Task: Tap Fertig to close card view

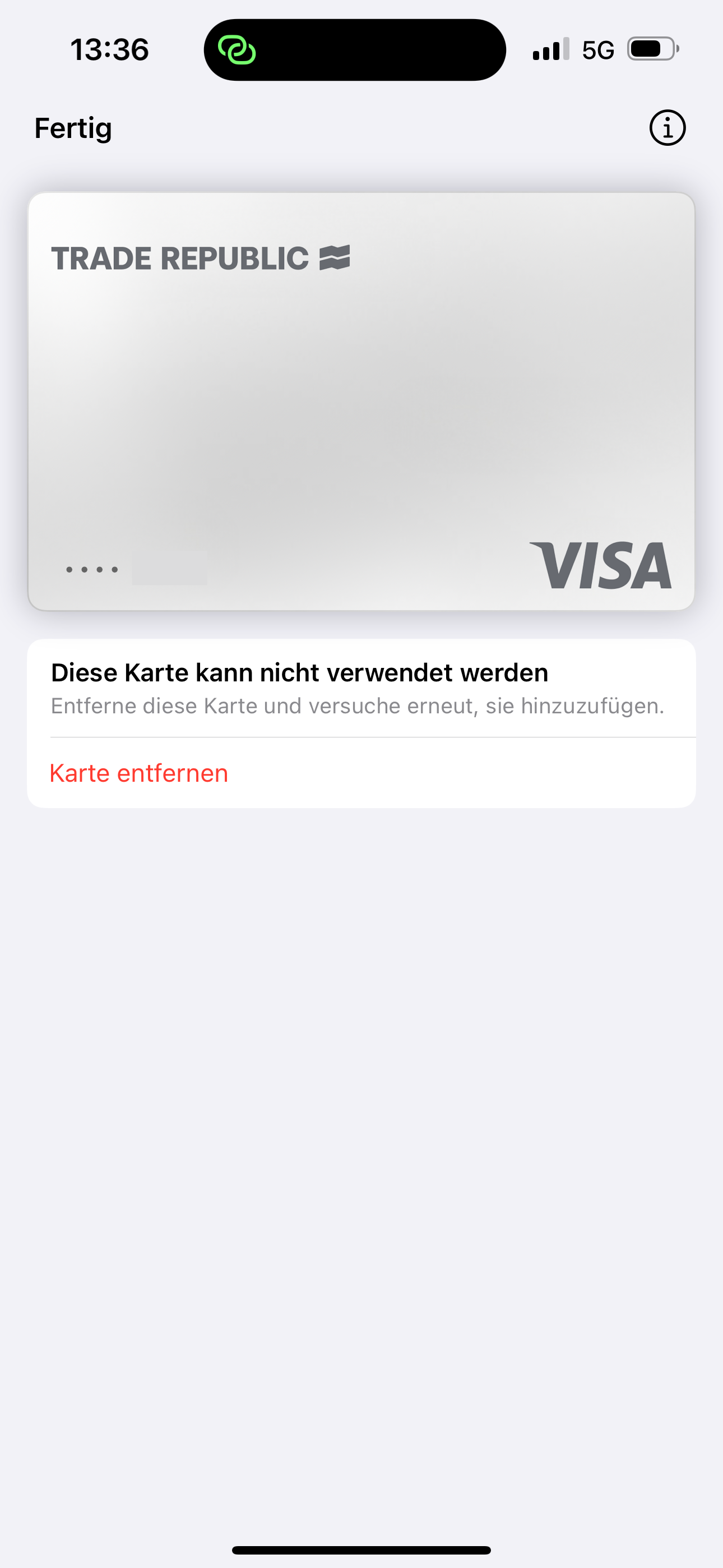Action: click(x=73, y=128)
